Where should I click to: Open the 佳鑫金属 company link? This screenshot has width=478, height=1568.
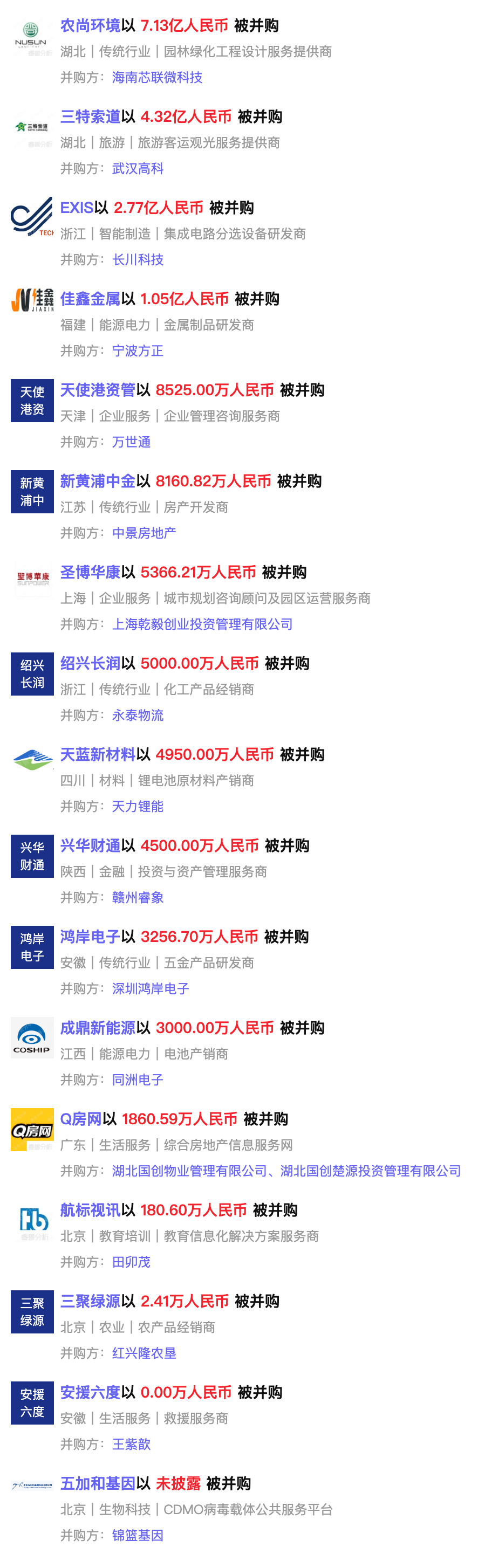tap(90, 299)
